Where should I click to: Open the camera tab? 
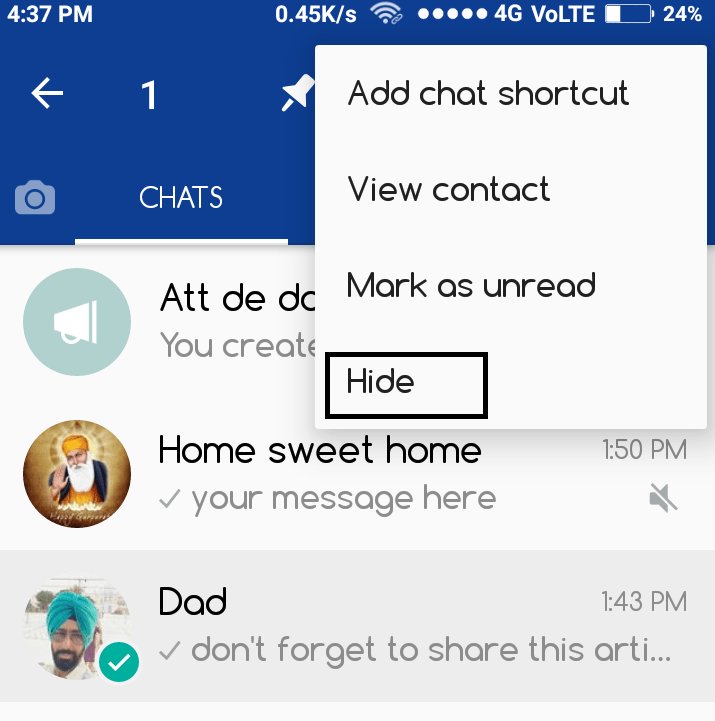(35, 198)
